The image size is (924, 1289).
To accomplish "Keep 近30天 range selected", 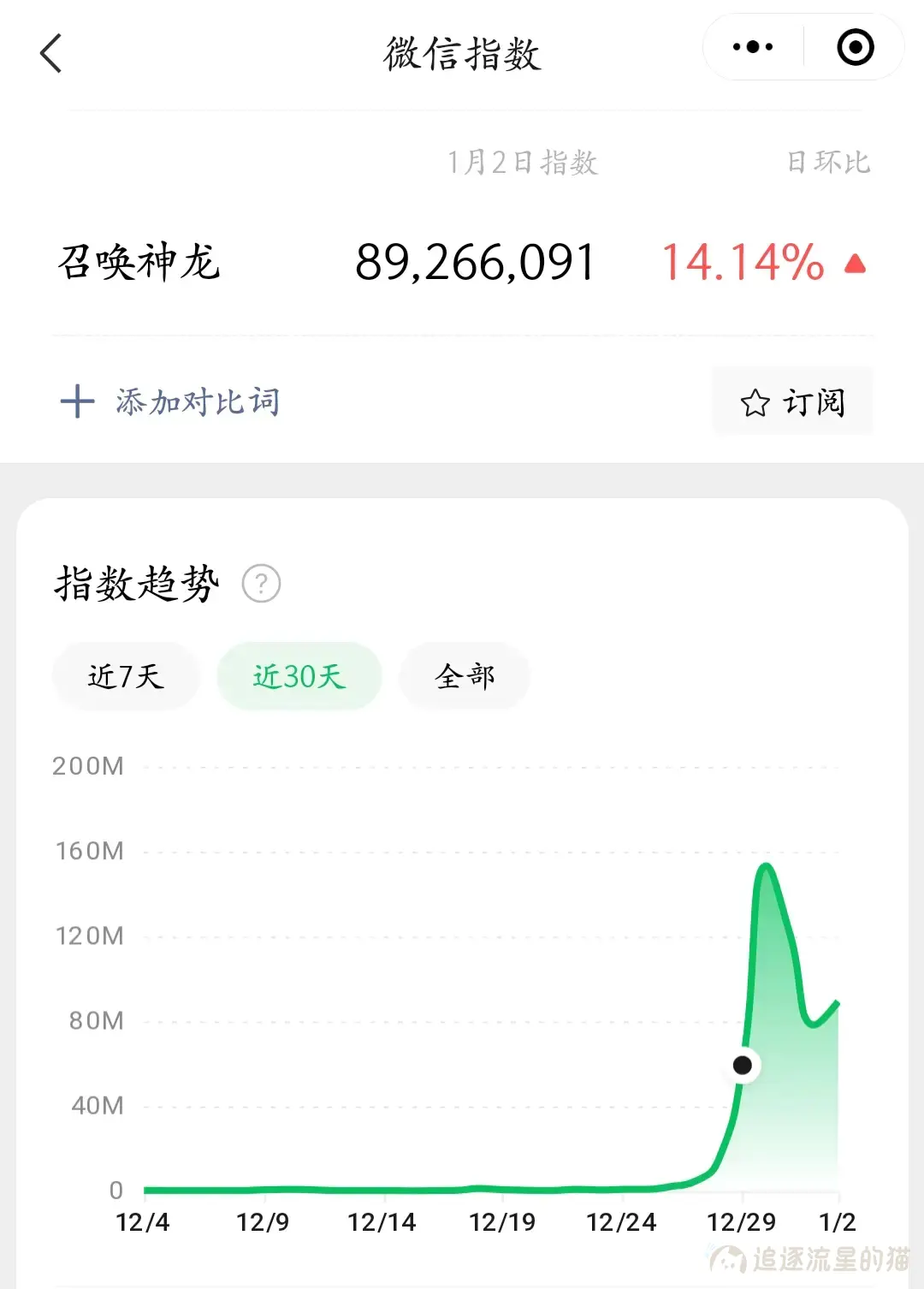I will pyautogui.click(x=299, y=675).
